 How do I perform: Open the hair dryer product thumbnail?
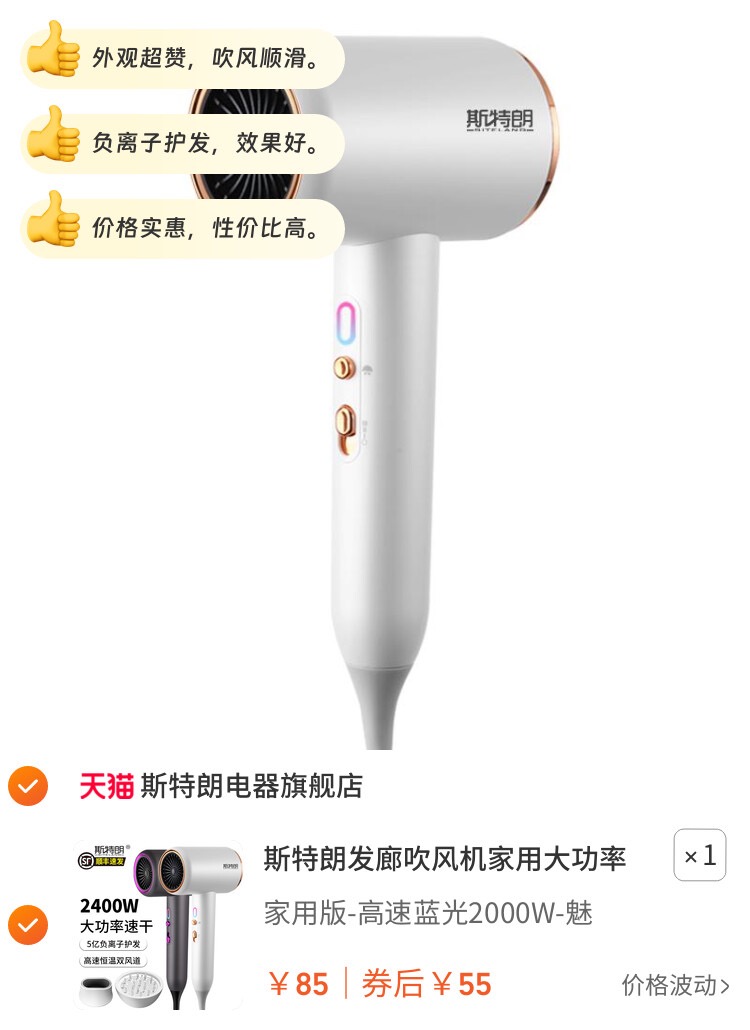[160, 925]
